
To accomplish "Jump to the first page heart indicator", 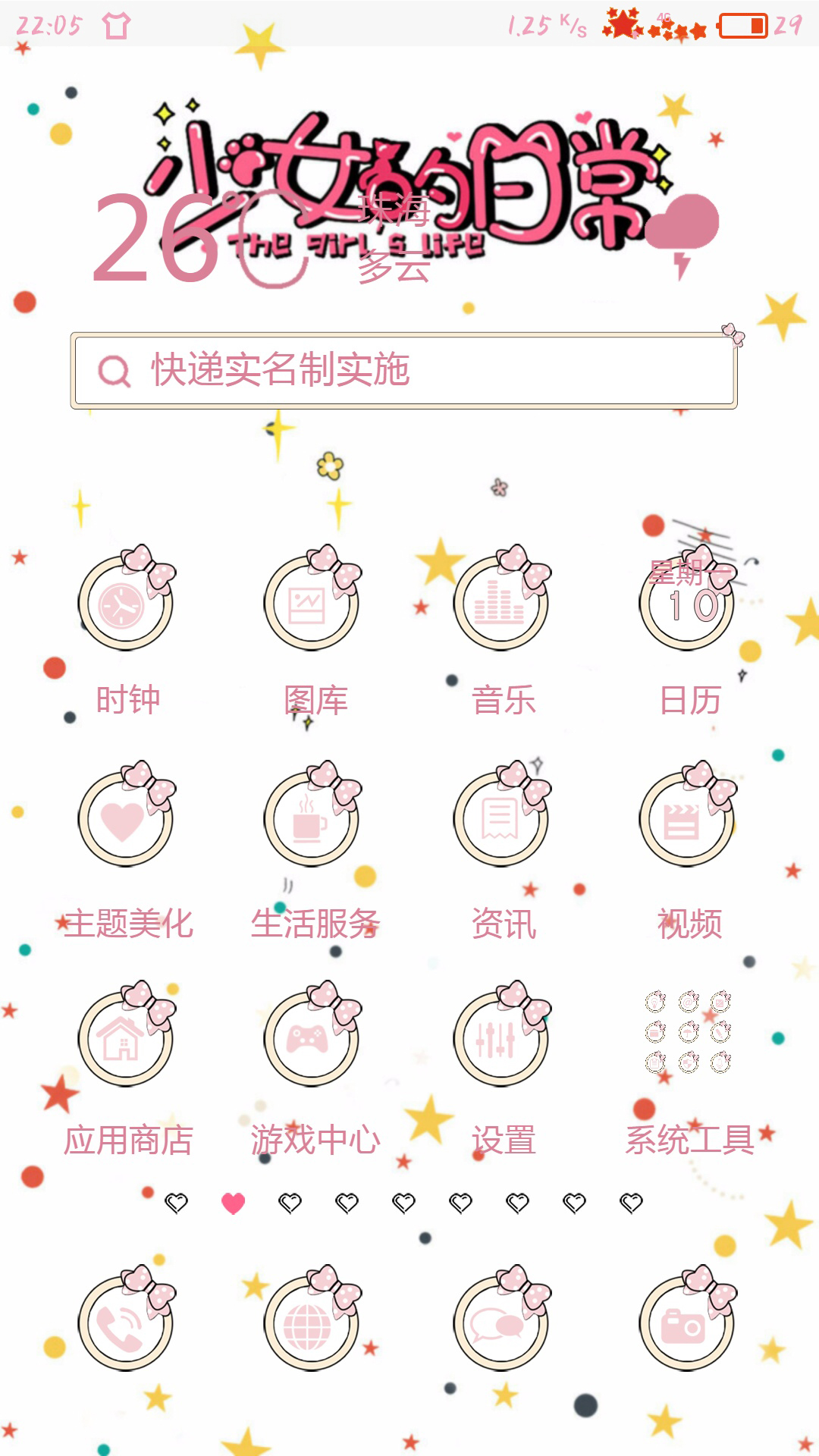I will (176, 1203).
